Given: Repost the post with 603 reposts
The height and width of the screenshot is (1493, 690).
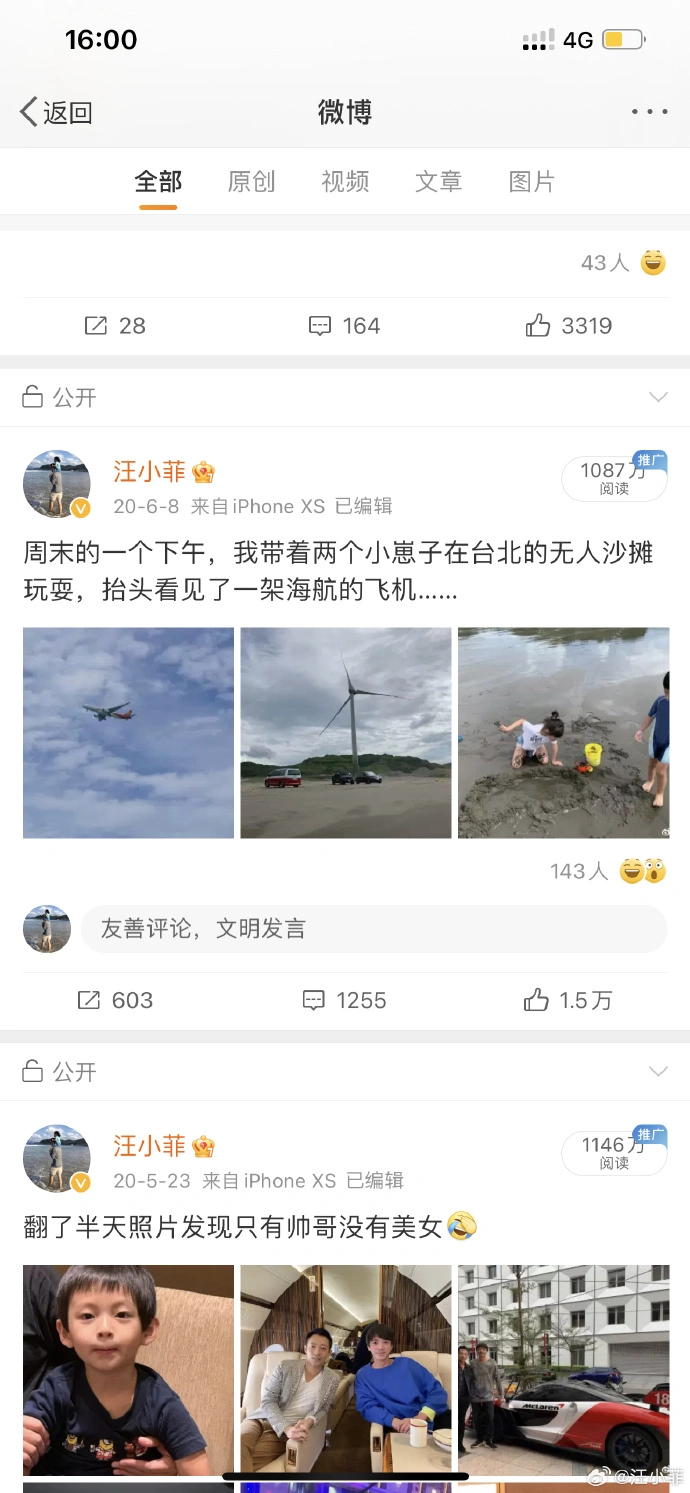Looking at the screenshot, I should click(115, 1000).
